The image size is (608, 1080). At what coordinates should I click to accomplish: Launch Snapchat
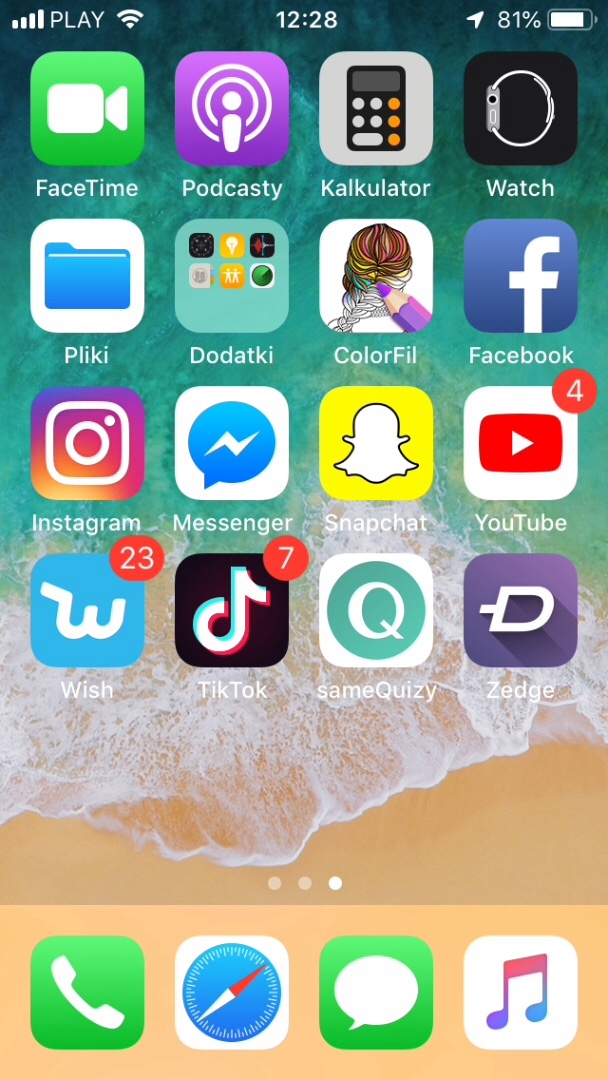(376, 443)
